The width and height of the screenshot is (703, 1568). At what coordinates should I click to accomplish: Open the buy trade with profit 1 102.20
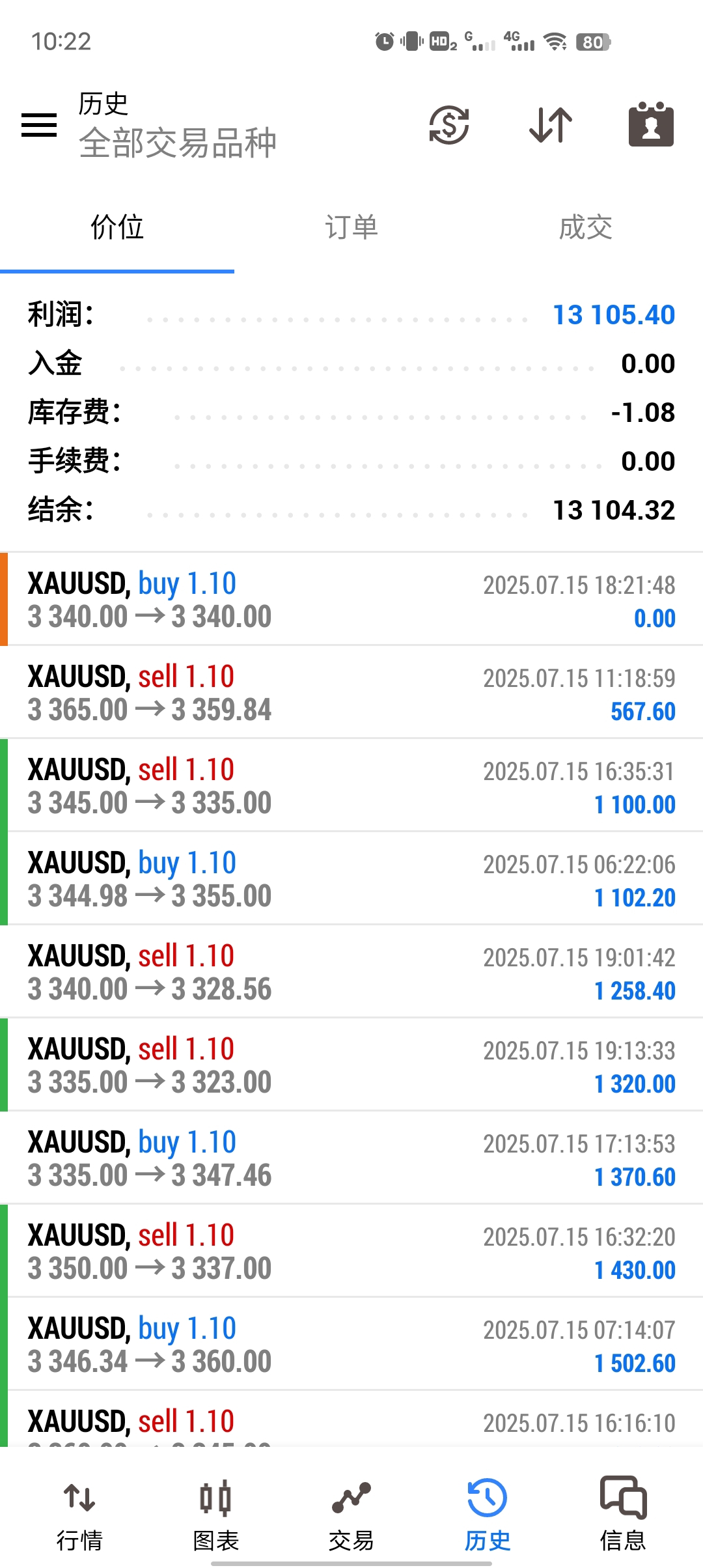[x=351, y=878]
